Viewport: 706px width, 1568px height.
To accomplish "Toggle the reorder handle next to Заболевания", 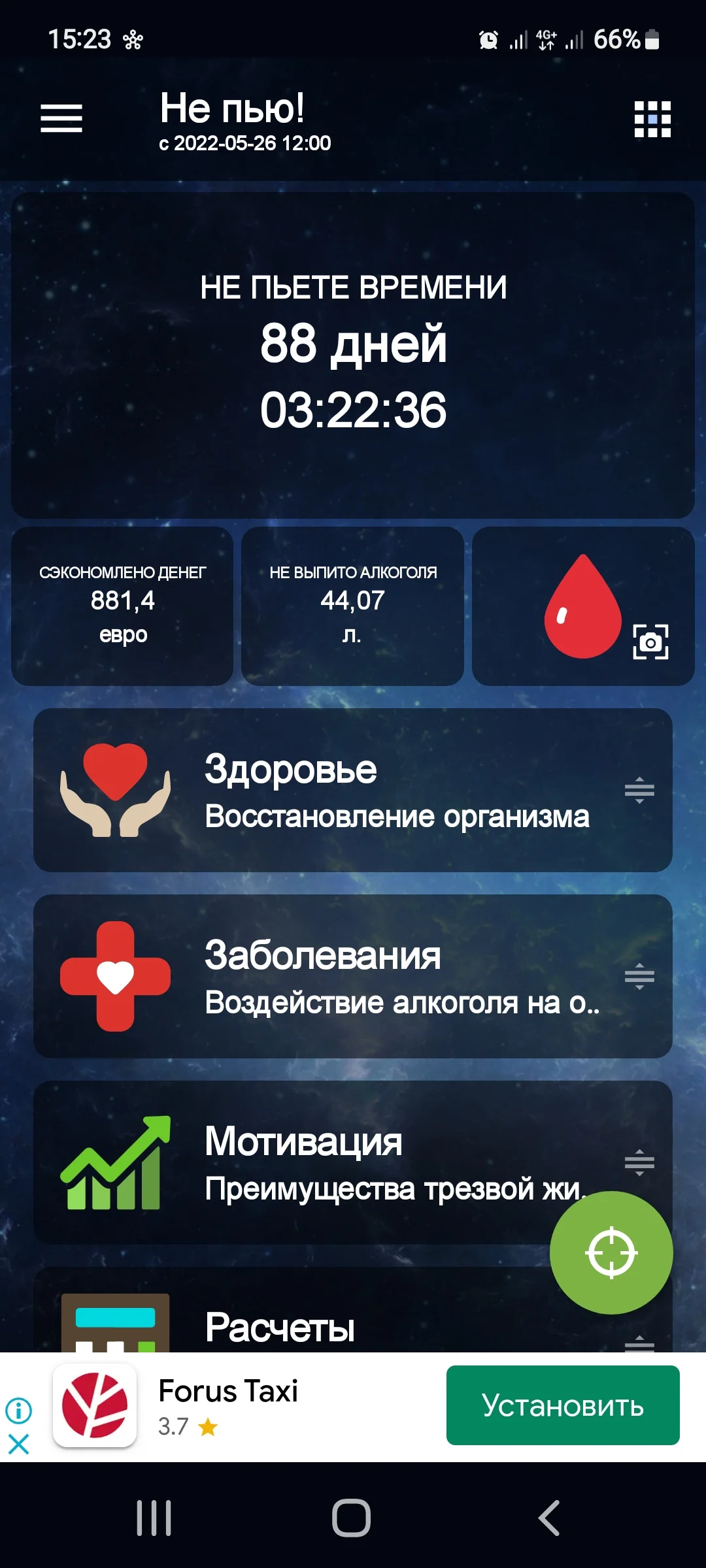I will point(639,977).
